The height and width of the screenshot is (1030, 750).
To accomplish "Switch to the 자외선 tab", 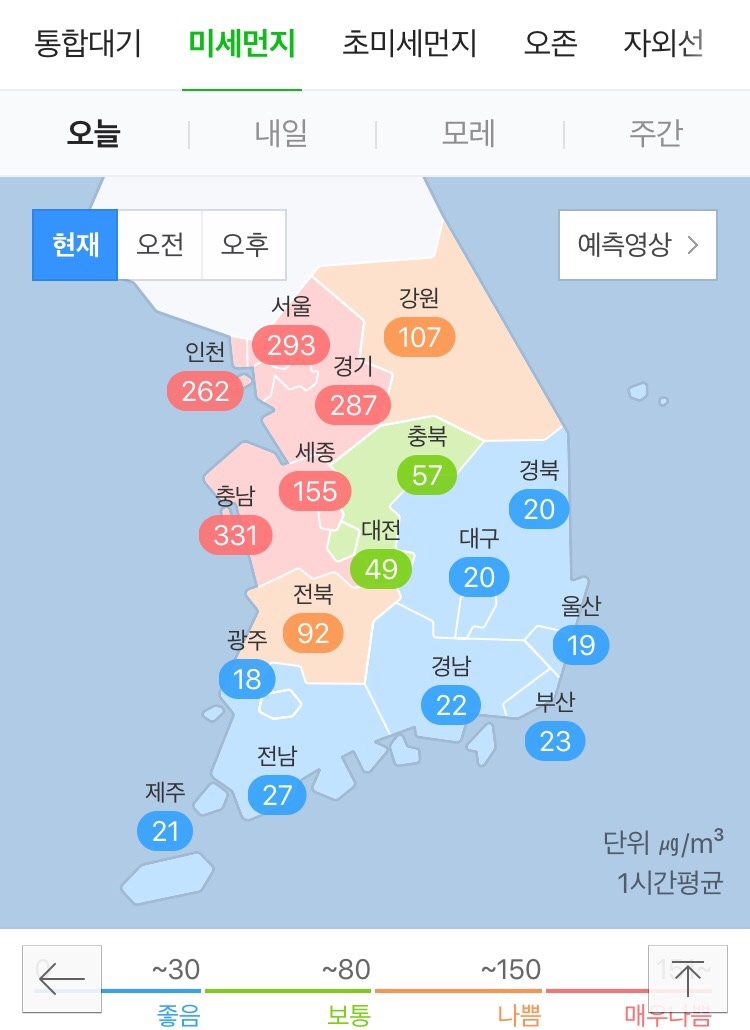I will coord(663,45).
